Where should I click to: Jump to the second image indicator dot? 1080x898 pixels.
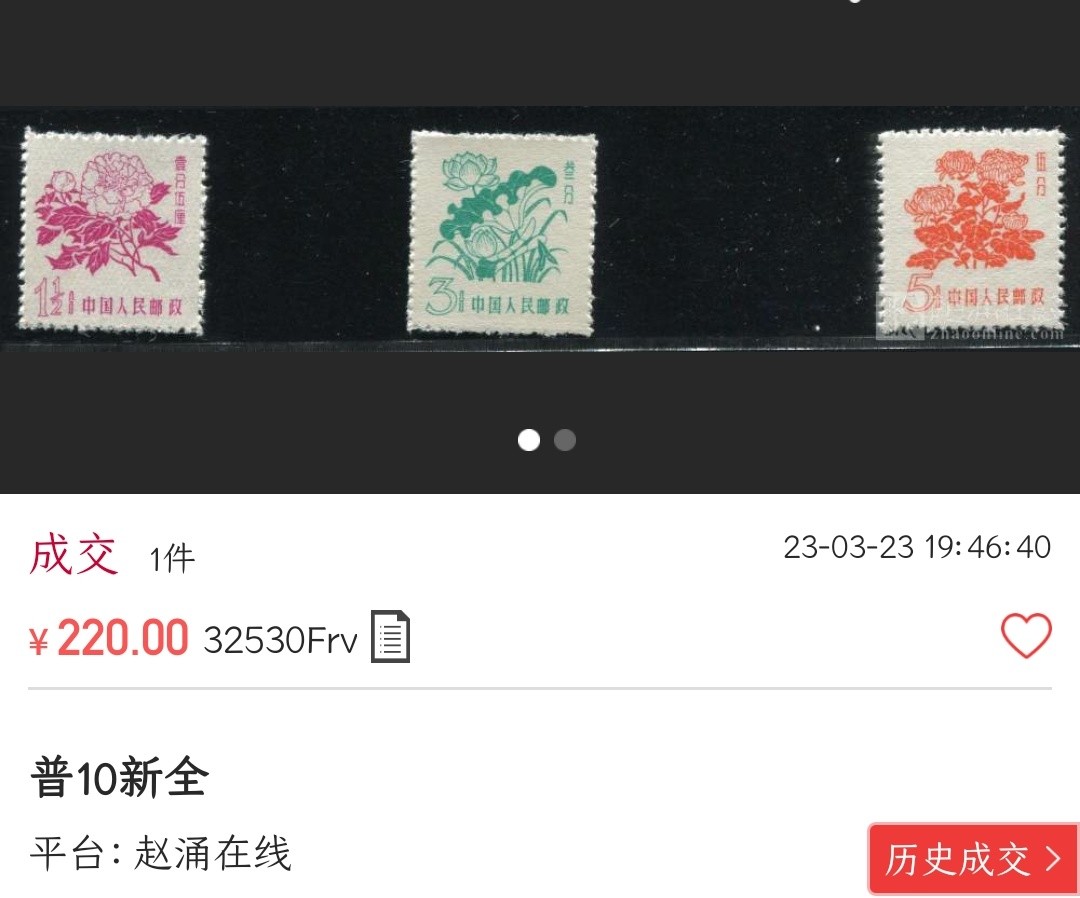565,440
